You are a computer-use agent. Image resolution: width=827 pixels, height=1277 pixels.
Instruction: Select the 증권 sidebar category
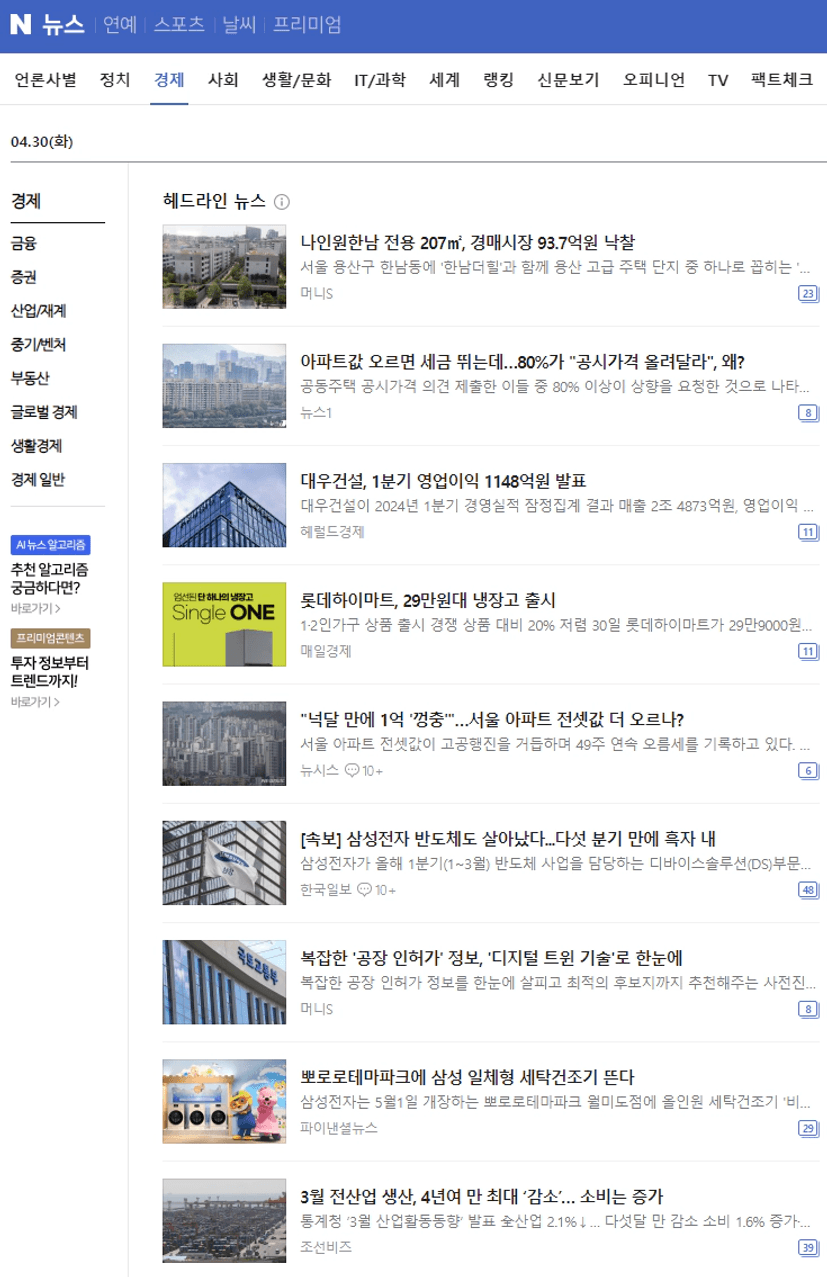24,277
